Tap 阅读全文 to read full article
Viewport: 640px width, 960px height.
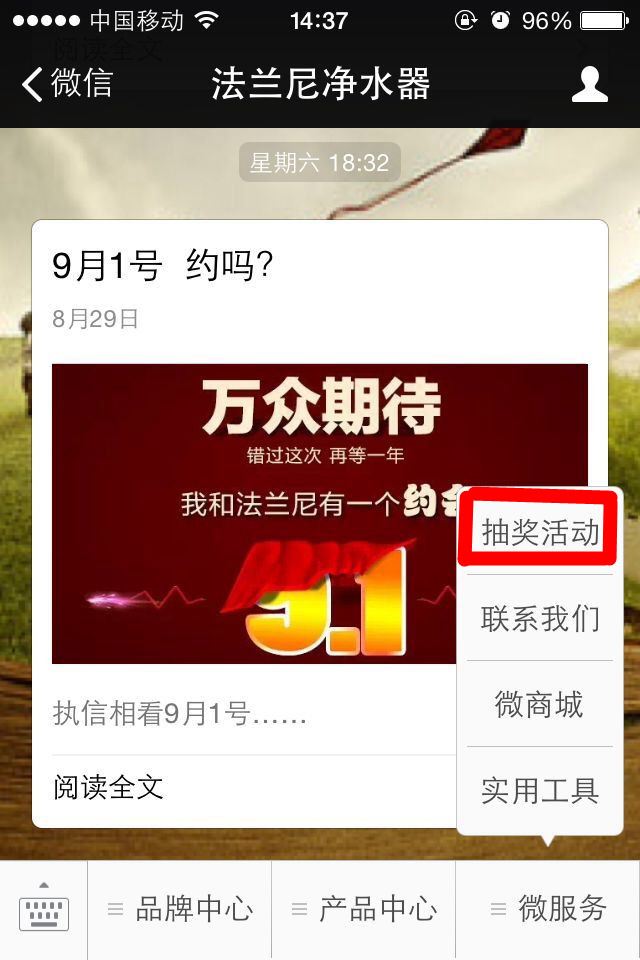pyautogui.click(x=108, y=787)
